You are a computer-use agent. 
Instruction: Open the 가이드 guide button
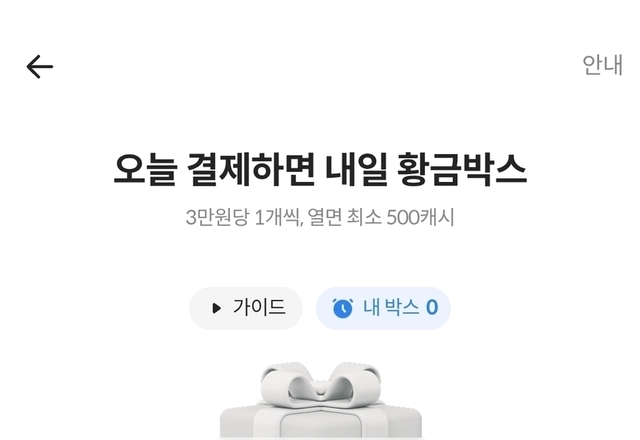(x=246, y=308)
